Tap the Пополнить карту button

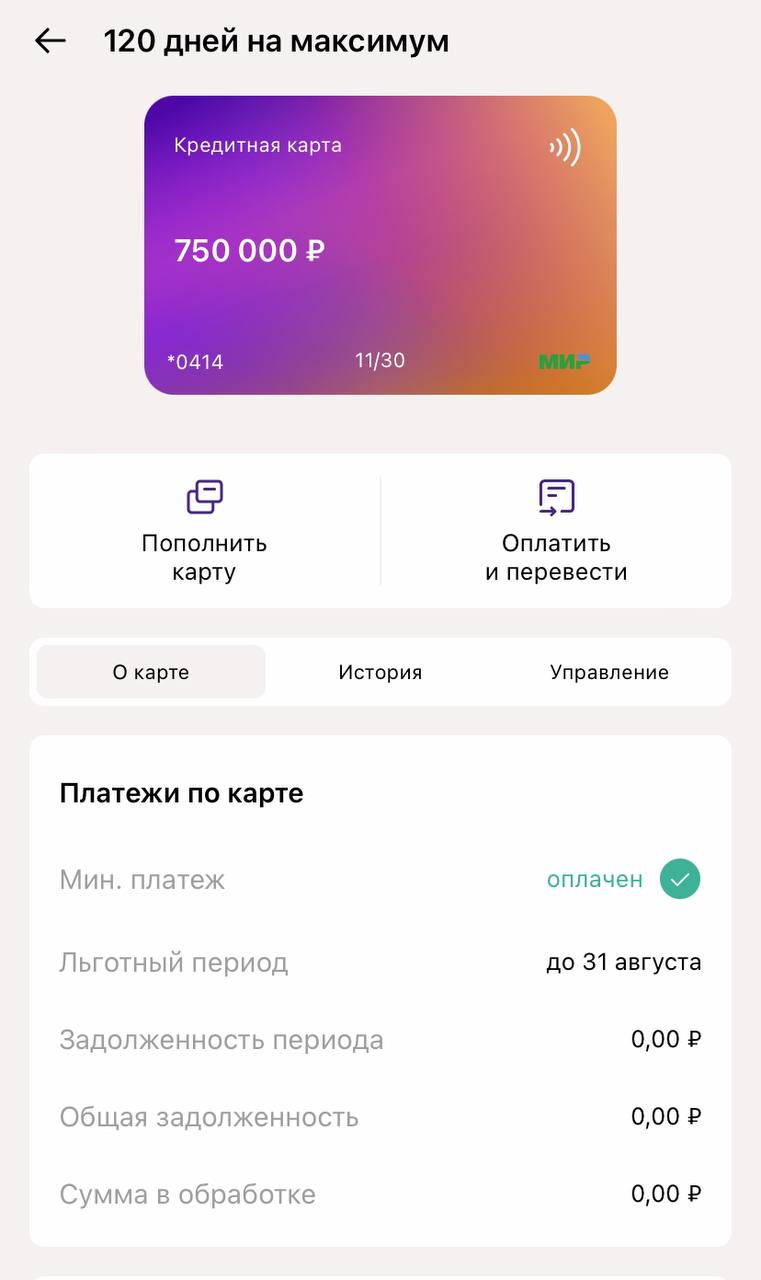[x=204, y=530]
